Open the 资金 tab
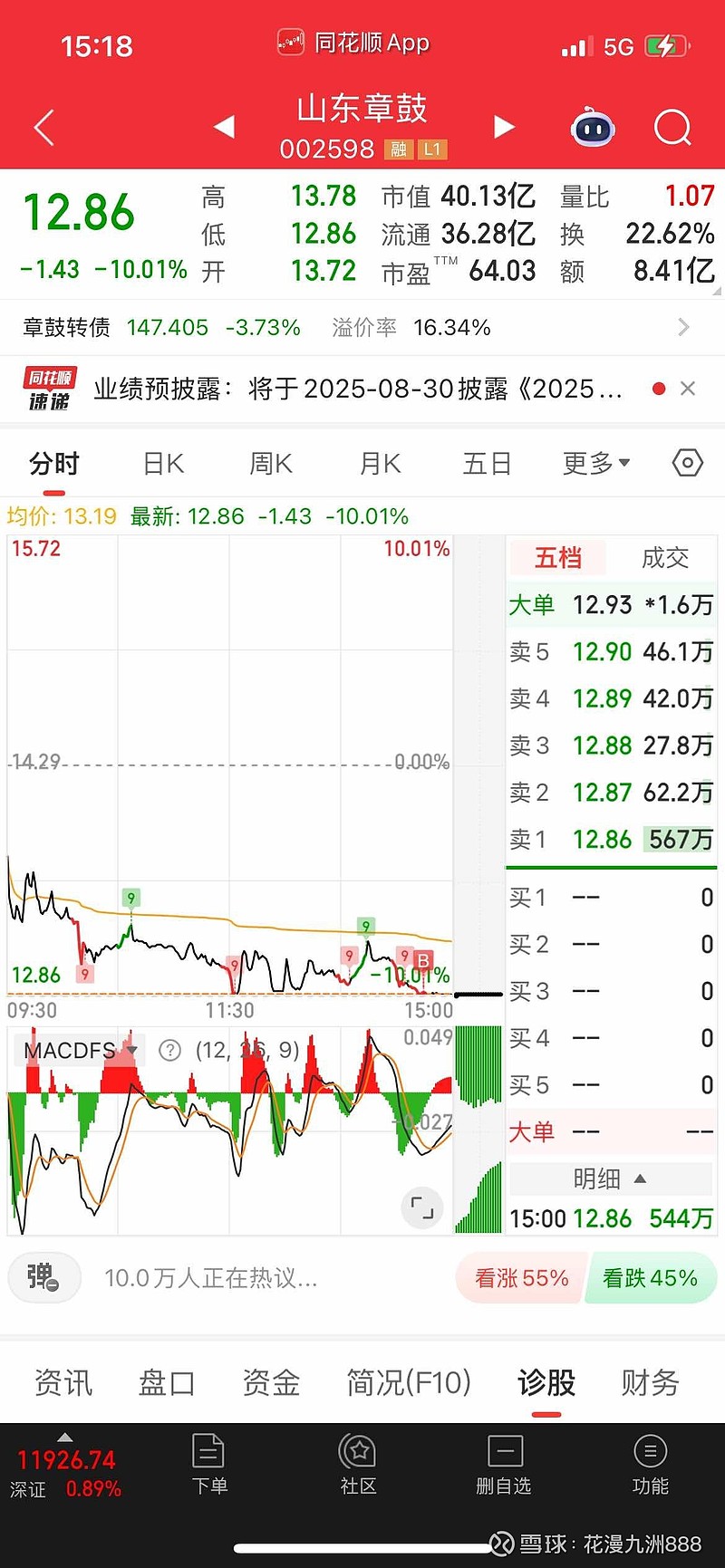The width and height of the screenshot is (725, 1568). point(271,1382)
